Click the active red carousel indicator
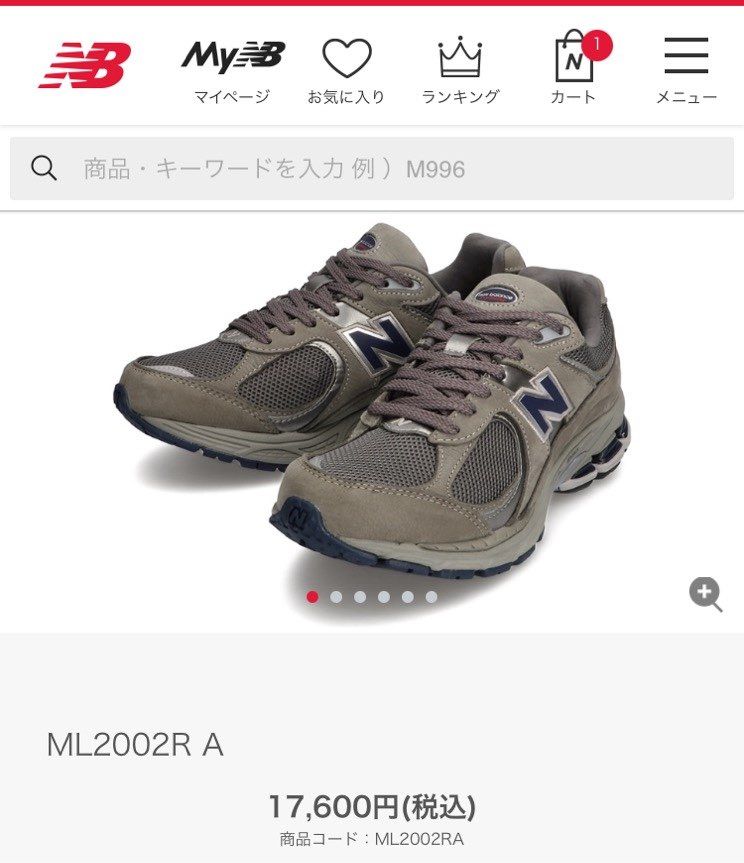 (x=314, y=597)
